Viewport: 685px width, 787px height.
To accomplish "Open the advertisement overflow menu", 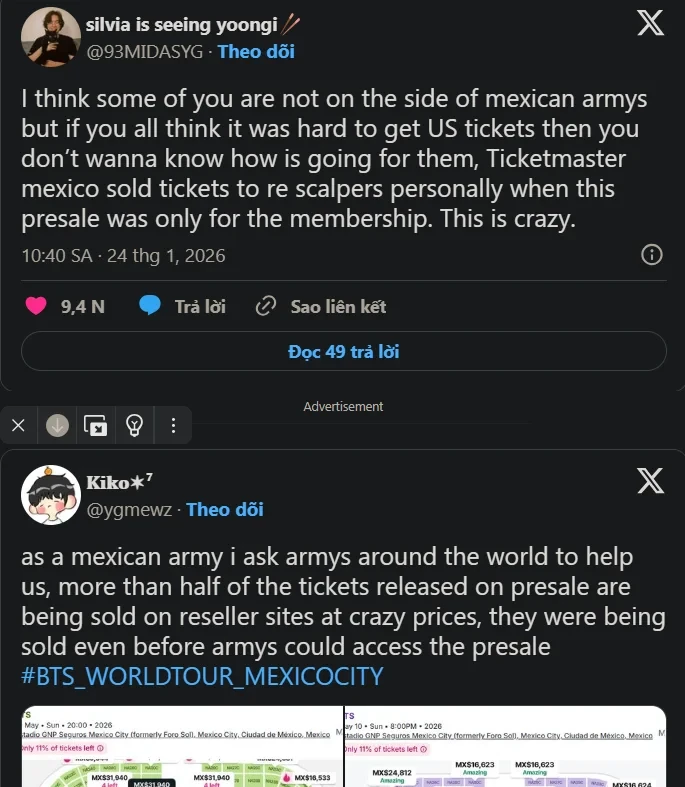I will (173, 426).
